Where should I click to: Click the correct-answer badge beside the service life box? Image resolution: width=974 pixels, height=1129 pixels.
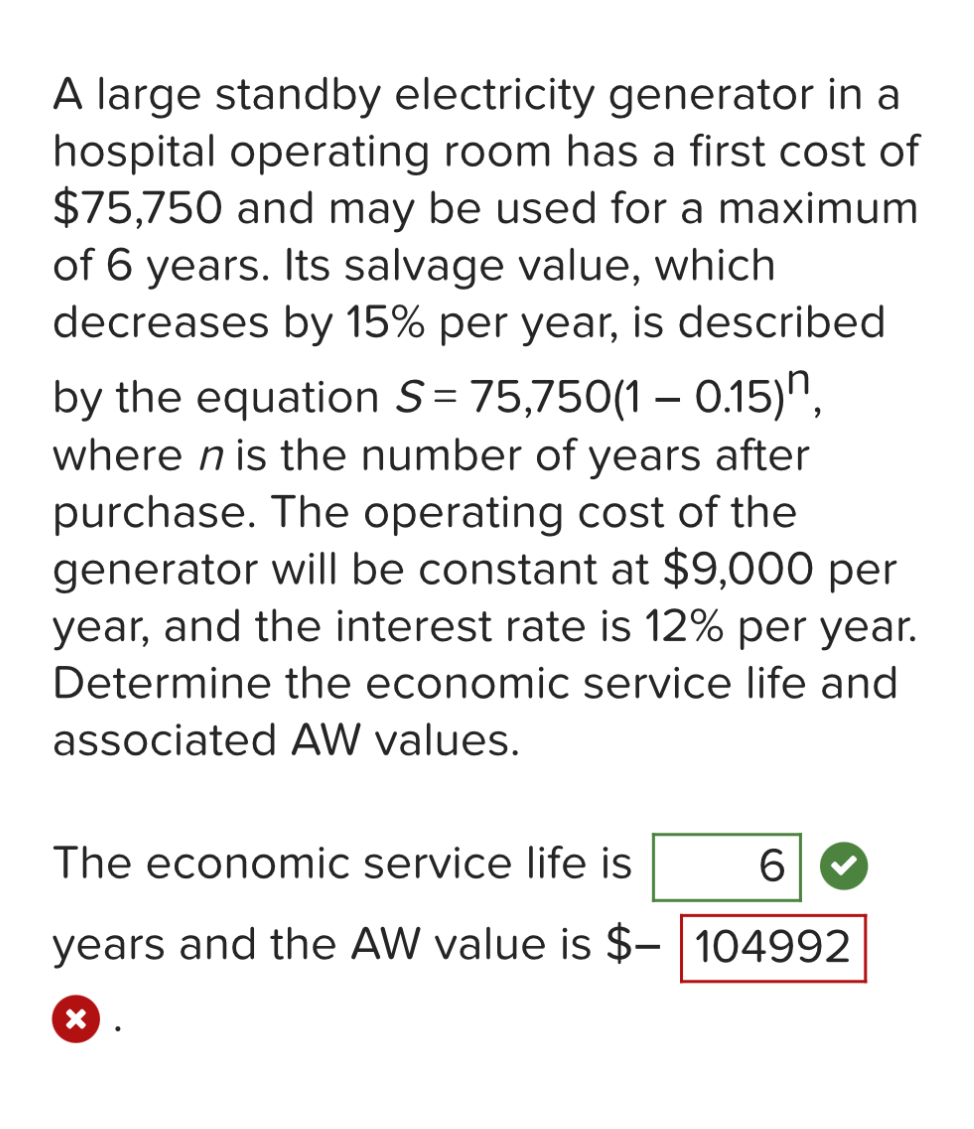(x=844, y=865)
